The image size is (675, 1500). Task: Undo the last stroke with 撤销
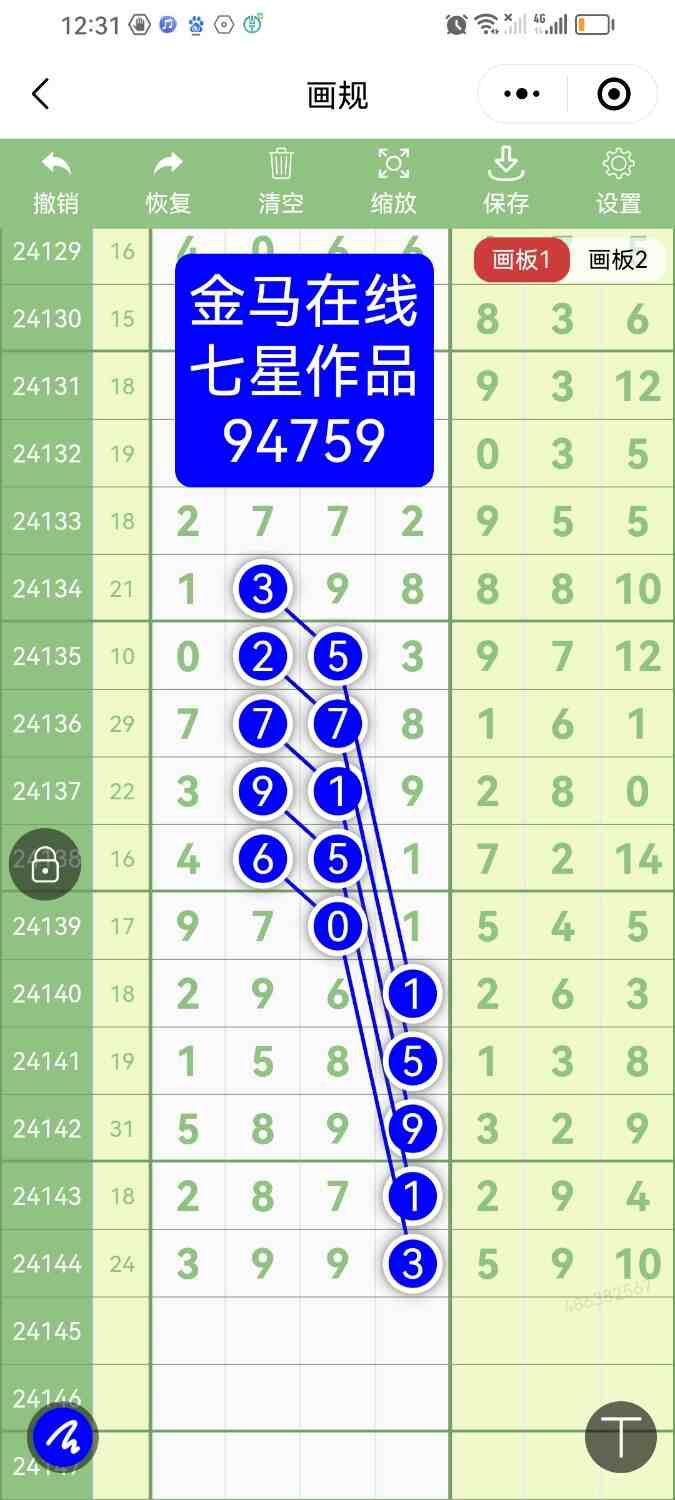pyautogui.click(x=56, y=182)
